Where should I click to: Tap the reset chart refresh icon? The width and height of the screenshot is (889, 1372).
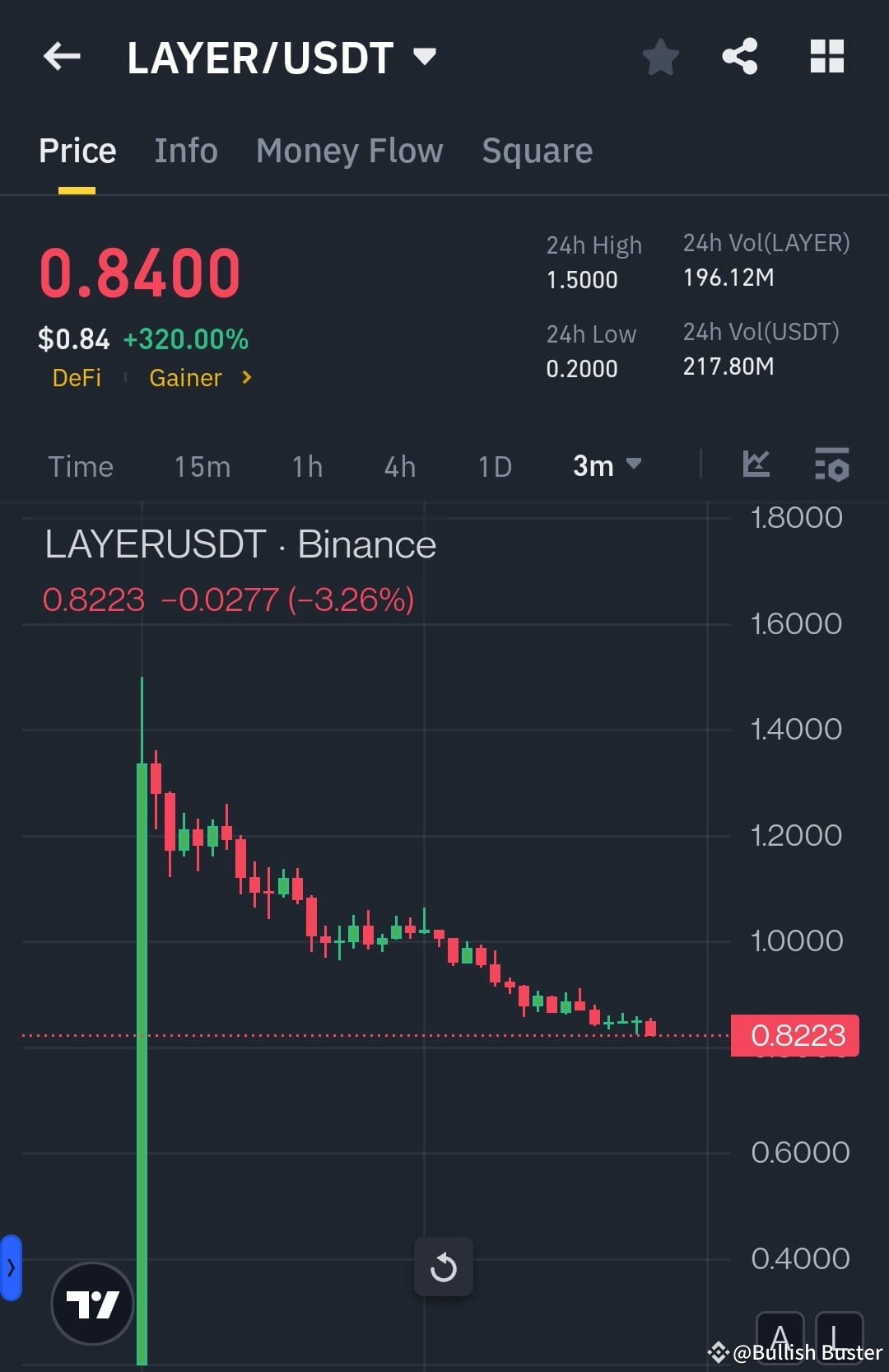coord(444,1267)
